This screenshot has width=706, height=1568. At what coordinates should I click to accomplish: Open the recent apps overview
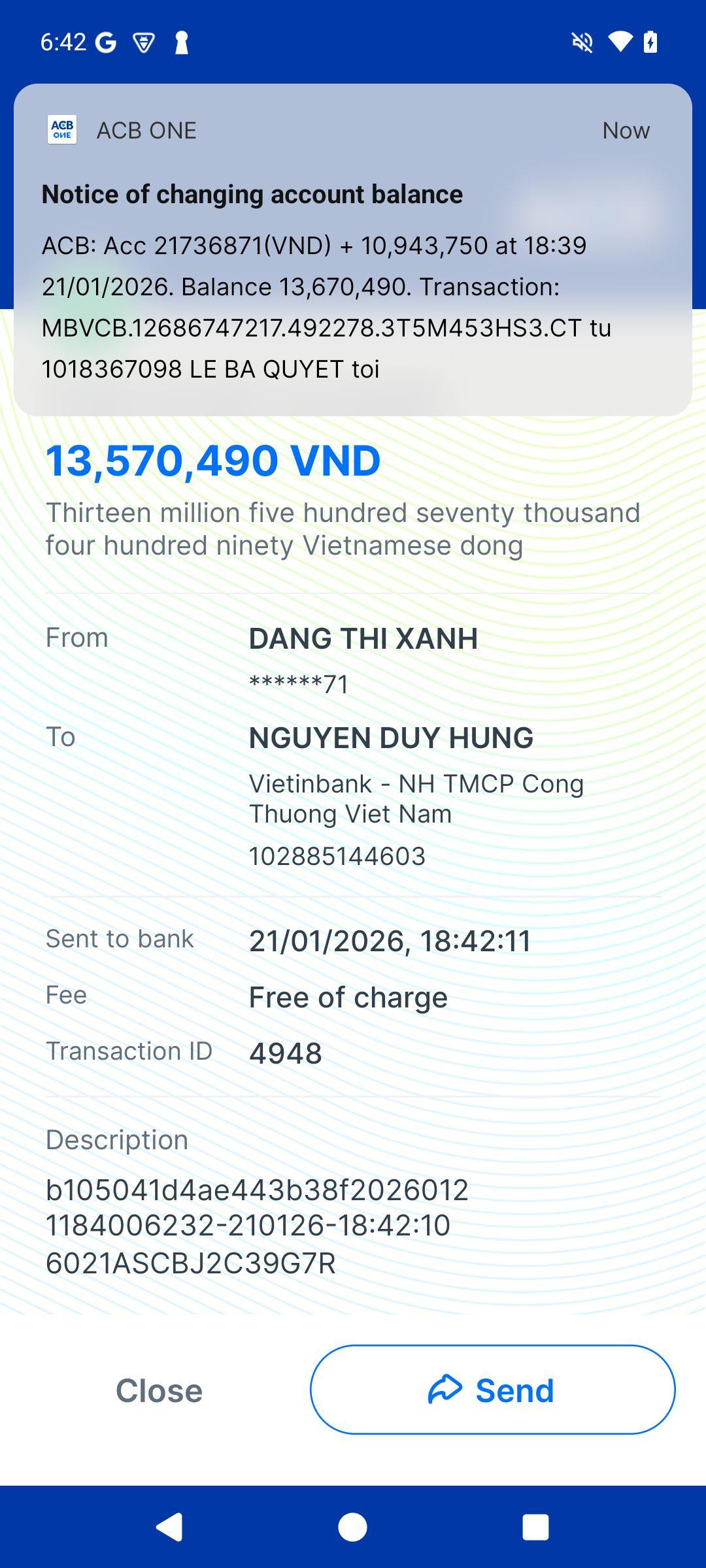coord(535,1527)
